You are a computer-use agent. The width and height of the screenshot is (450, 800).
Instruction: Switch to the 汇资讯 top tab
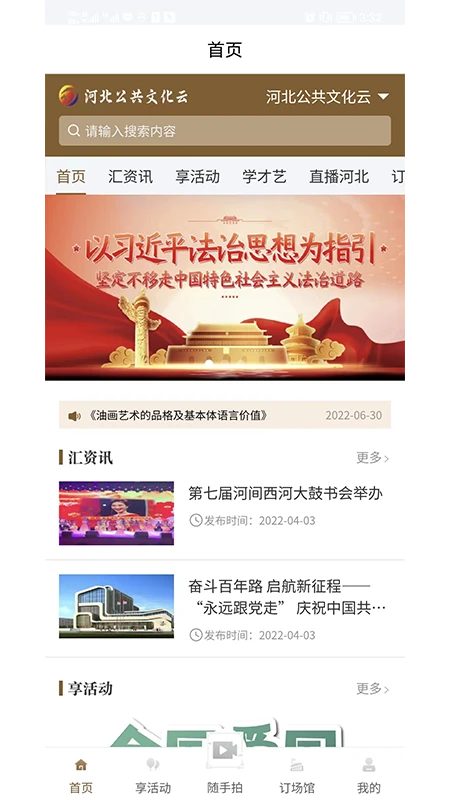(130, 177)
